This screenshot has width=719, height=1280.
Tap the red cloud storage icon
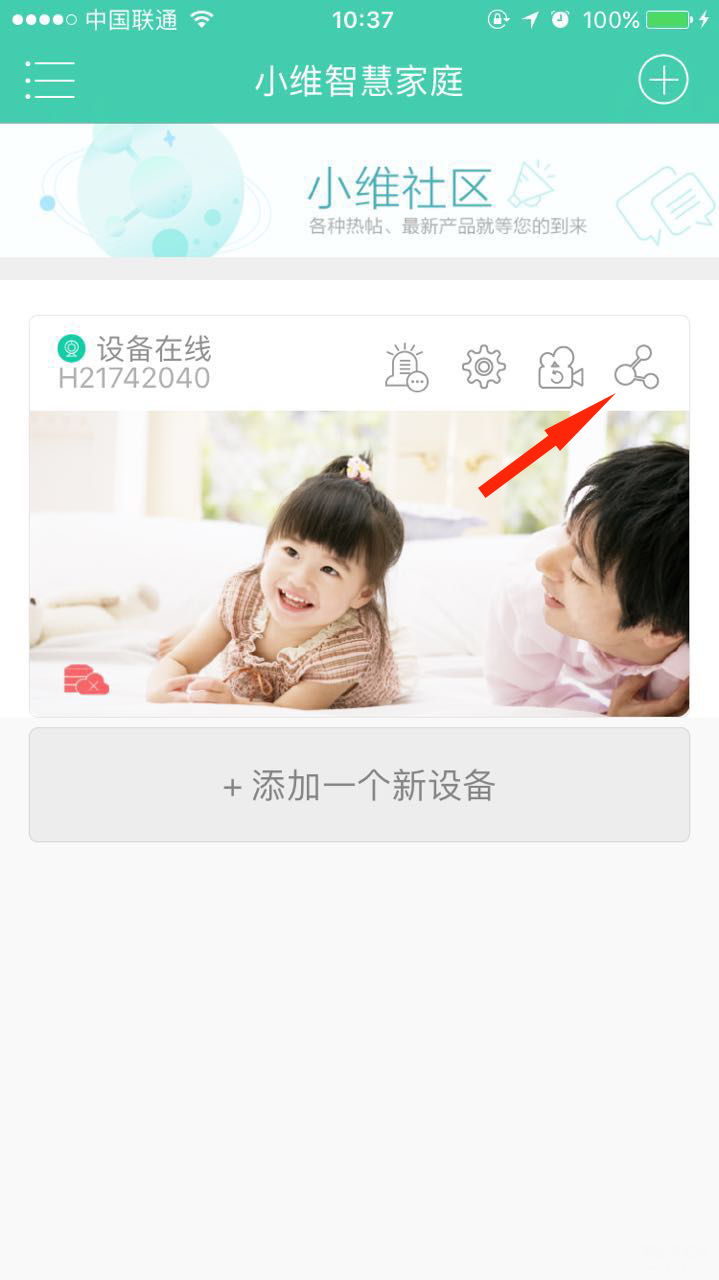point(86,680)
